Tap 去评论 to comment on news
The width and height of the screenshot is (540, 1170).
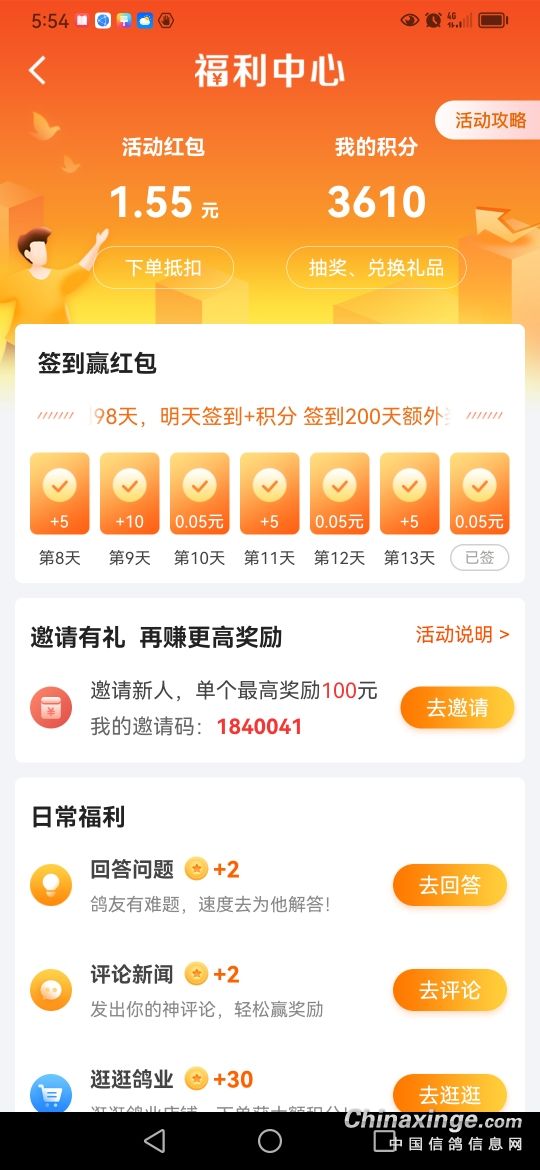450,990
